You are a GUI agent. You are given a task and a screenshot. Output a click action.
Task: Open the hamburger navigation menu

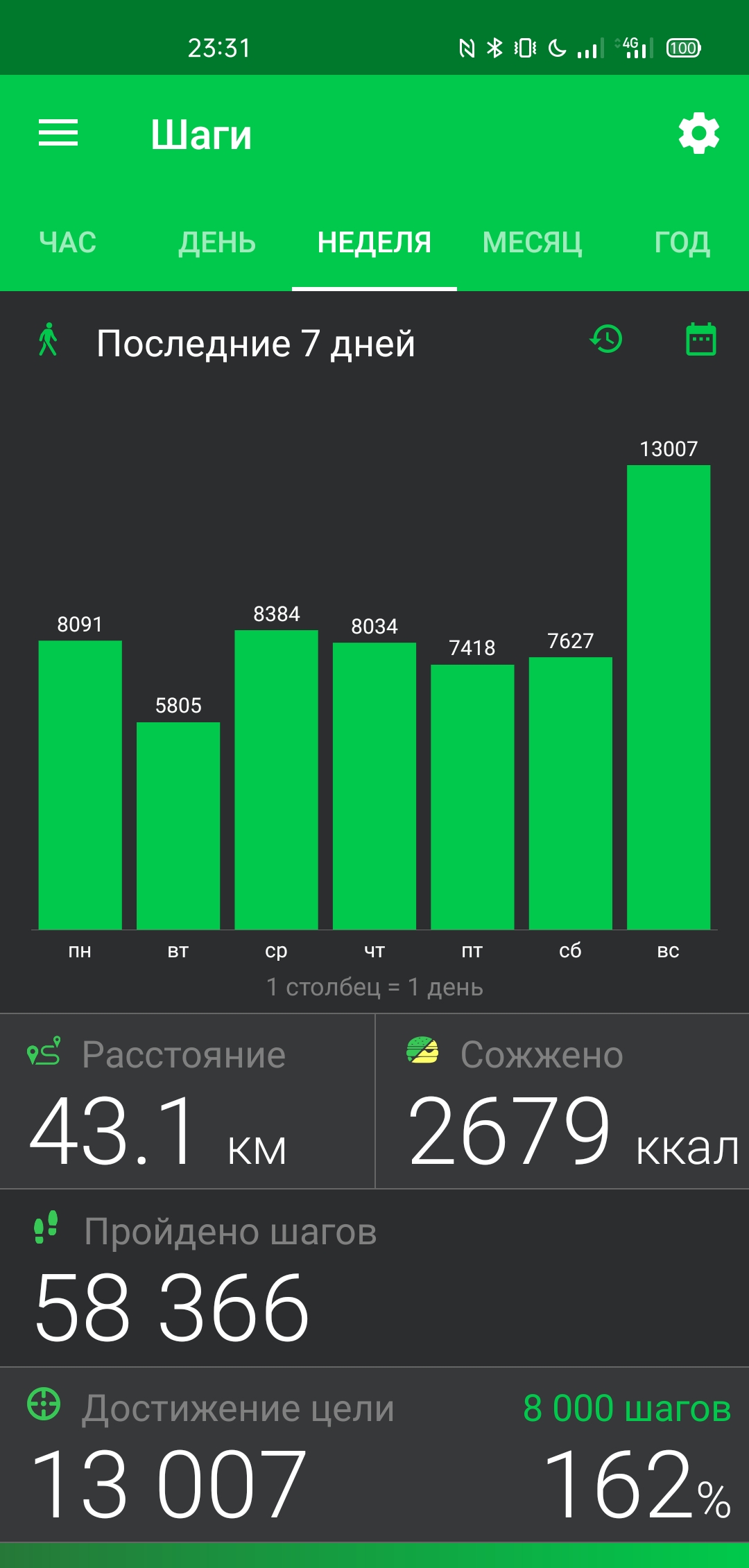[x=58, y=133]
